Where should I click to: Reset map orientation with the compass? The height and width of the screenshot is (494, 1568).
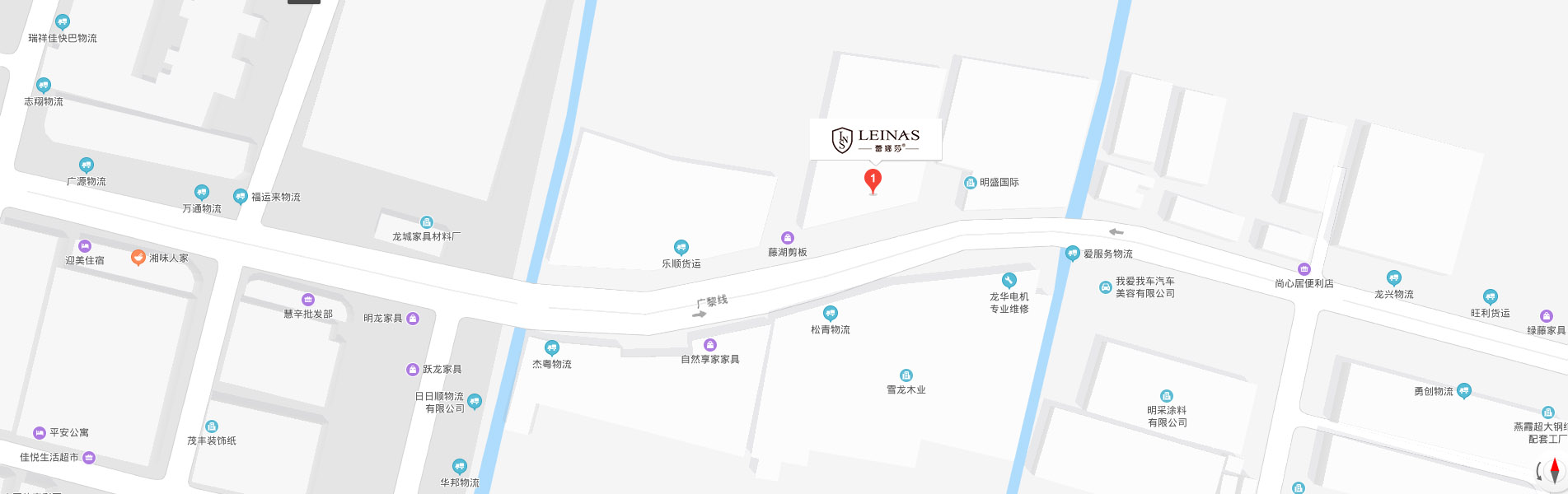click(x=1554, y=472)
